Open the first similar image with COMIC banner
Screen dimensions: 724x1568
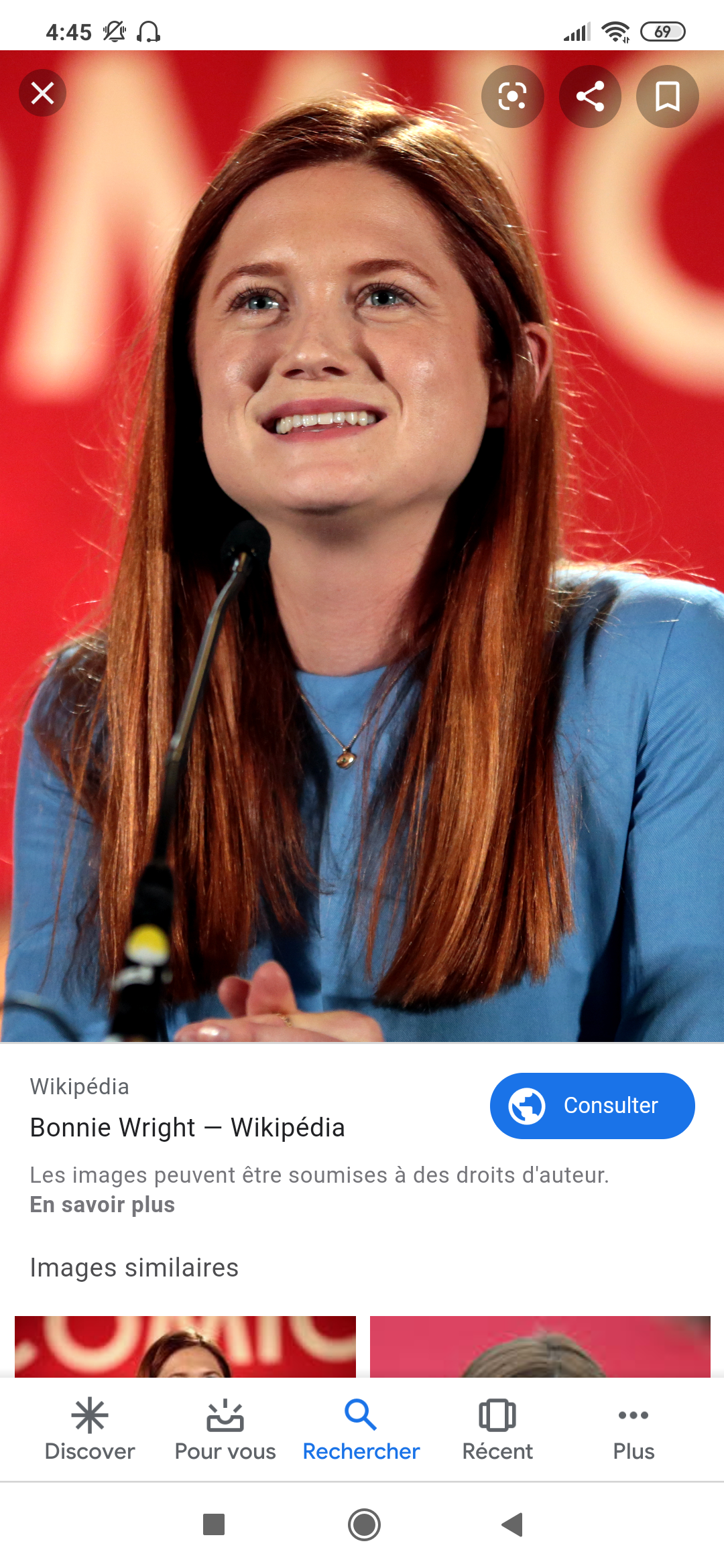185,1347
